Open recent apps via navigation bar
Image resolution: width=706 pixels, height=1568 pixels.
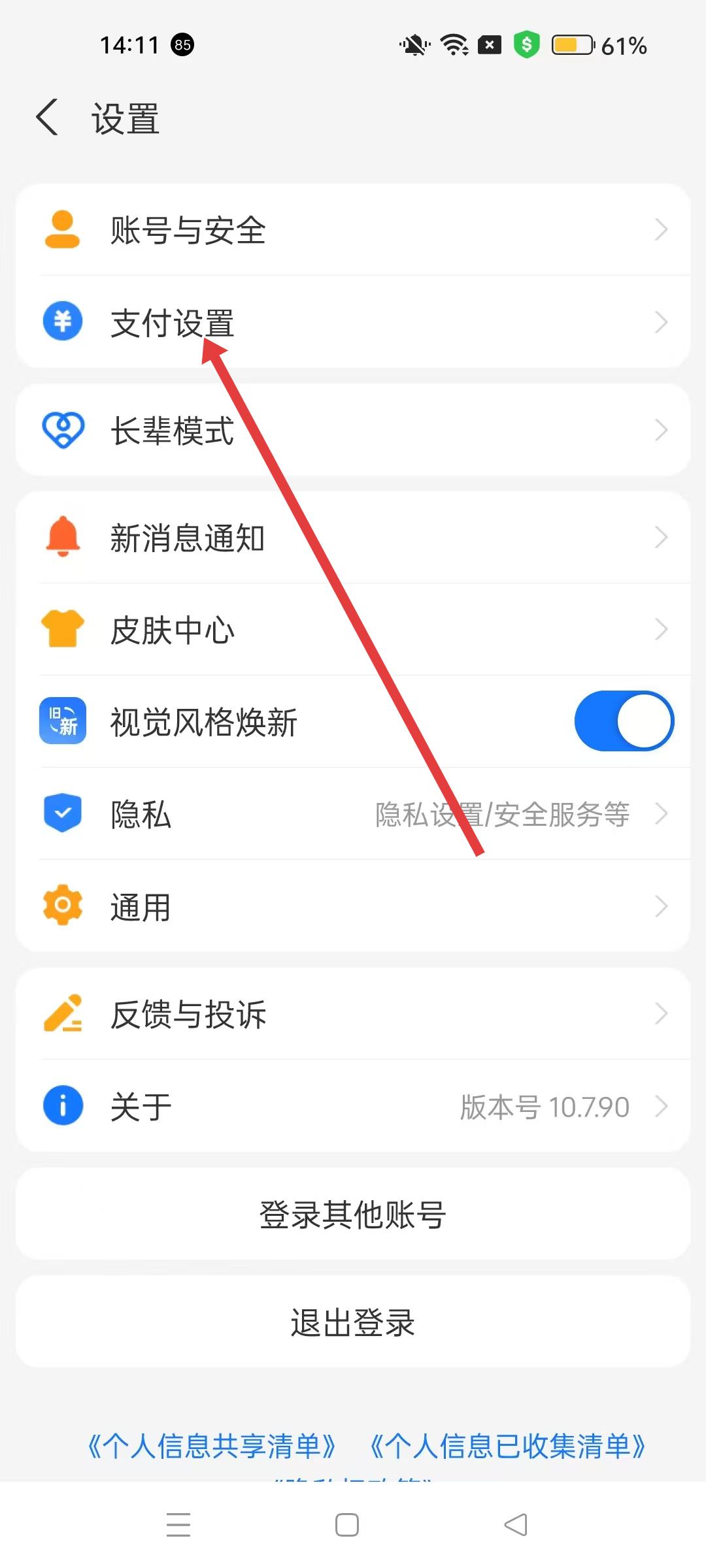click(178, 1525)
